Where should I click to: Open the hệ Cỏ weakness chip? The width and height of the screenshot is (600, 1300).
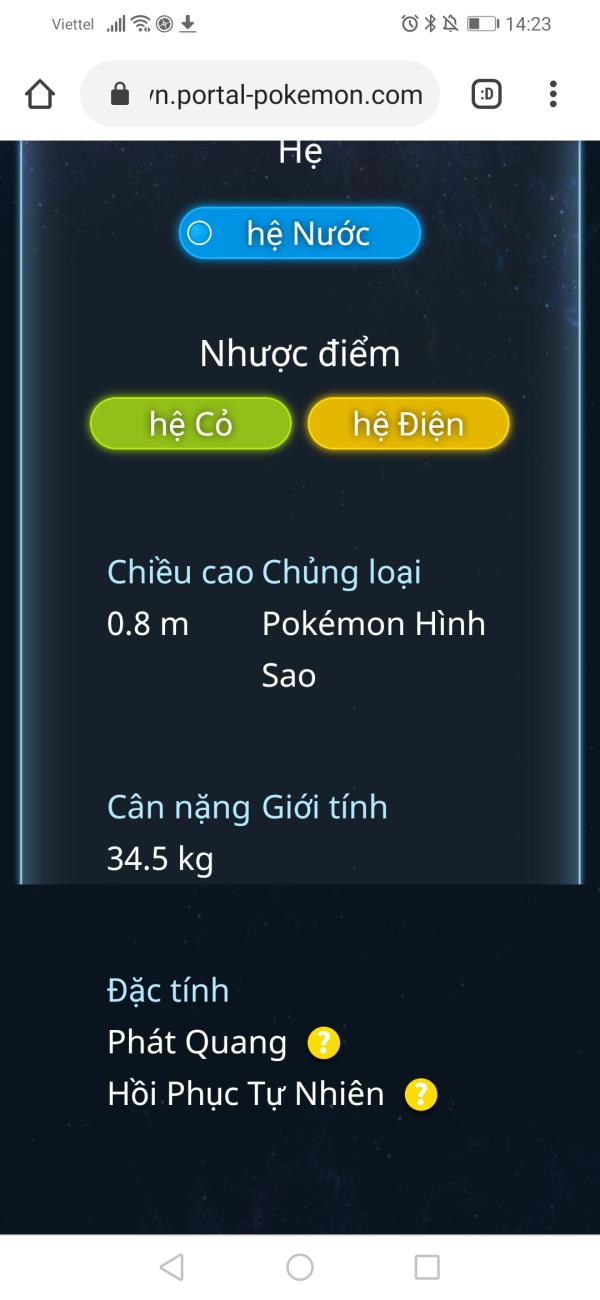(x=191, y=423)
